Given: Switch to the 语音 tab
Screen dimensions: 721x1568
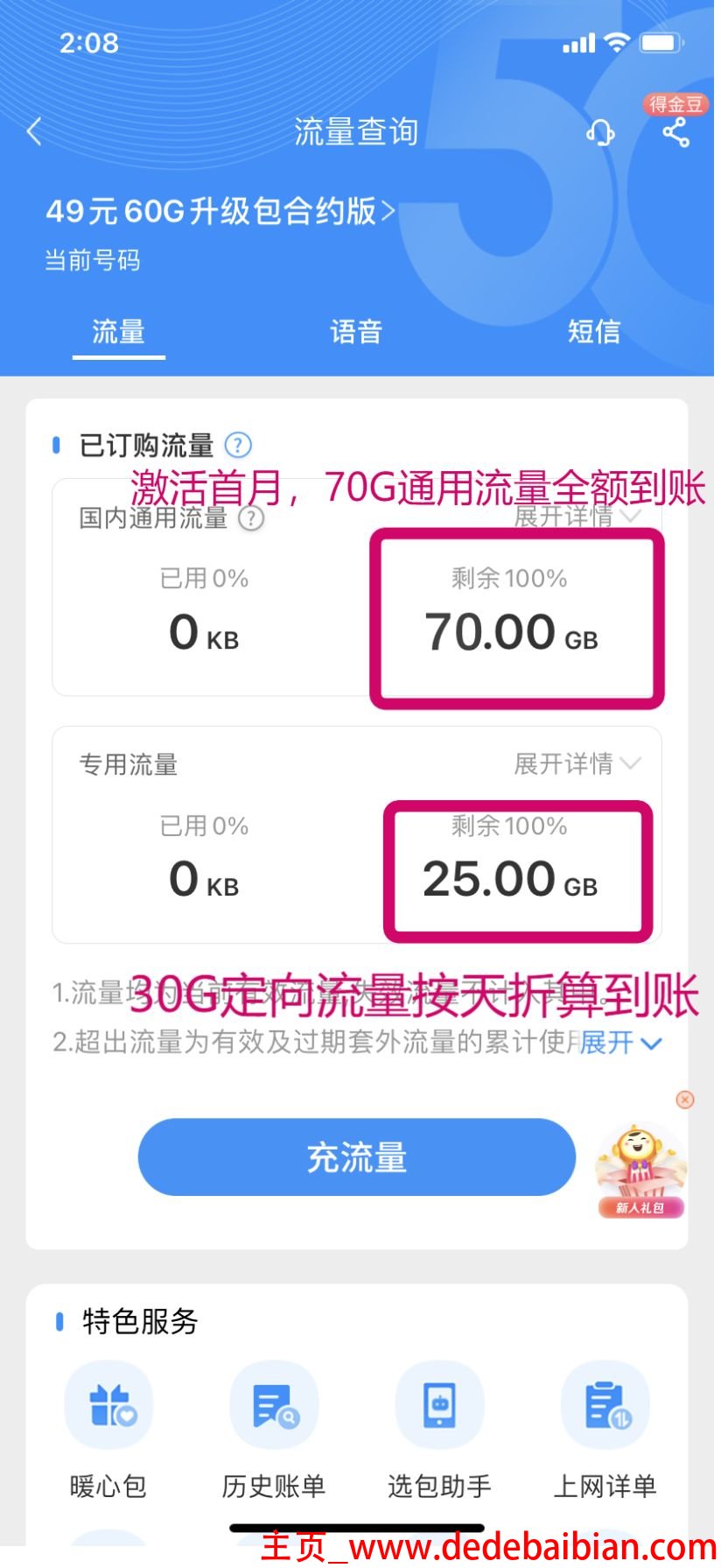Looking at the screenshot, I should (356, 332).
